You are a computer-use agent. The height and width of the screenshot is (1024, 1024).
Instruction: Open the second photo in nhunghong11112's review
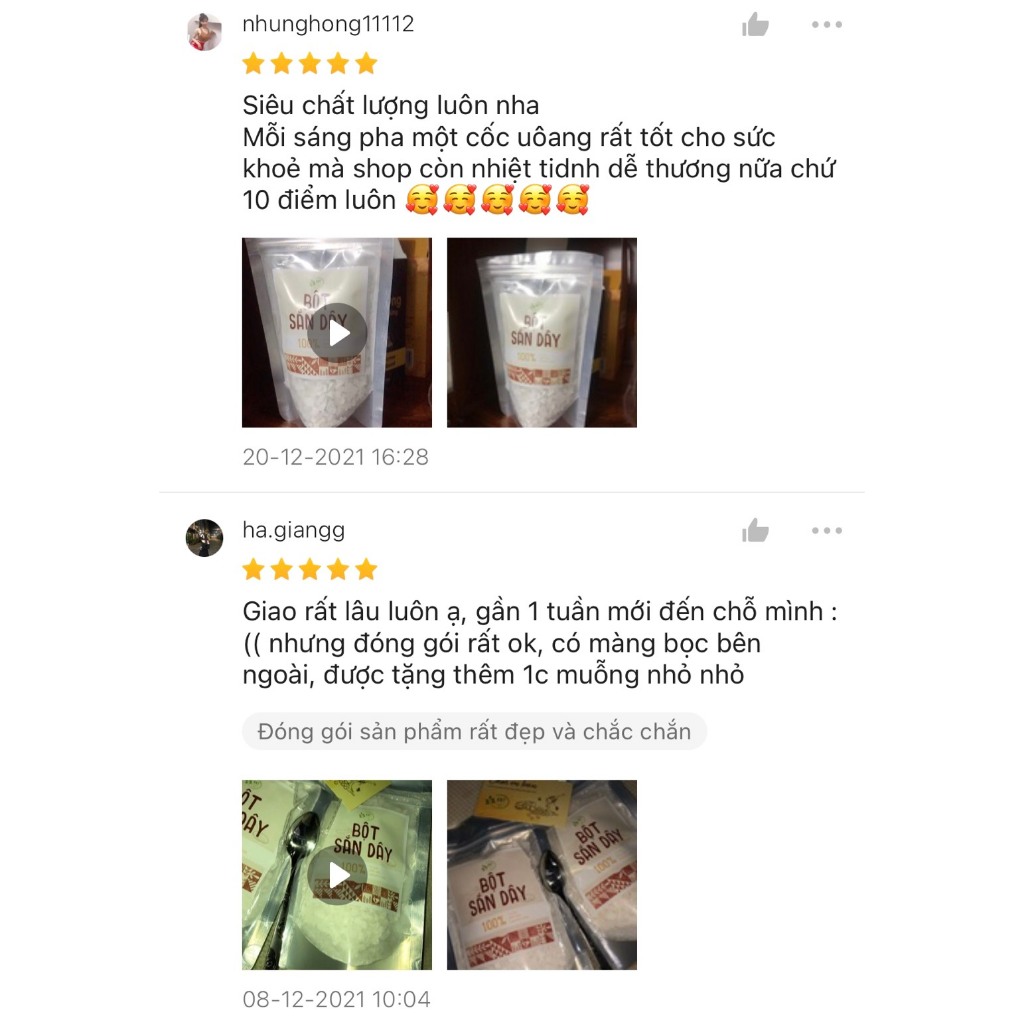[541, 332]
